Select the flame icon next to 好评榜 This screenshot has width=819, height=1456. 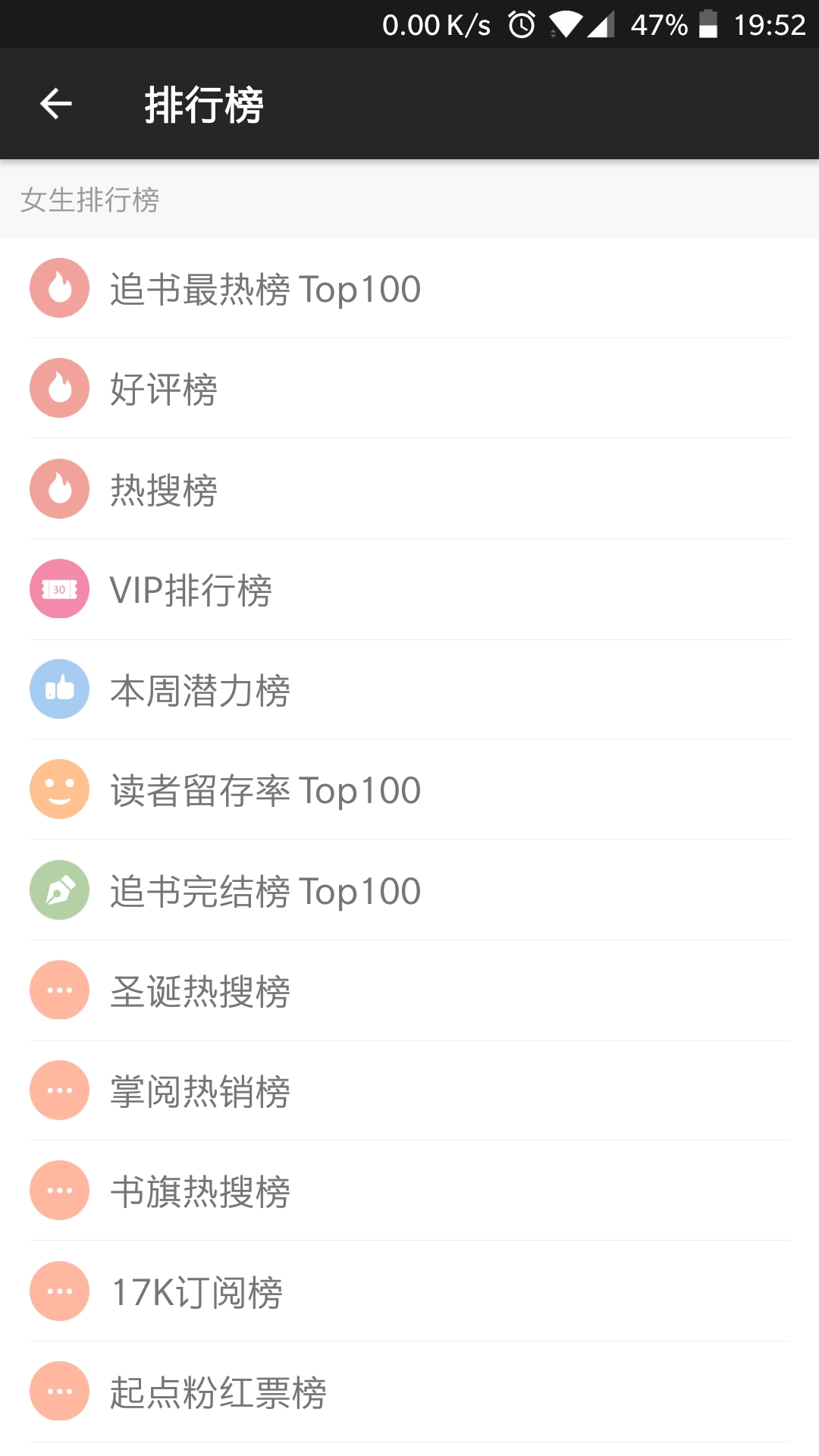point(59,388)
